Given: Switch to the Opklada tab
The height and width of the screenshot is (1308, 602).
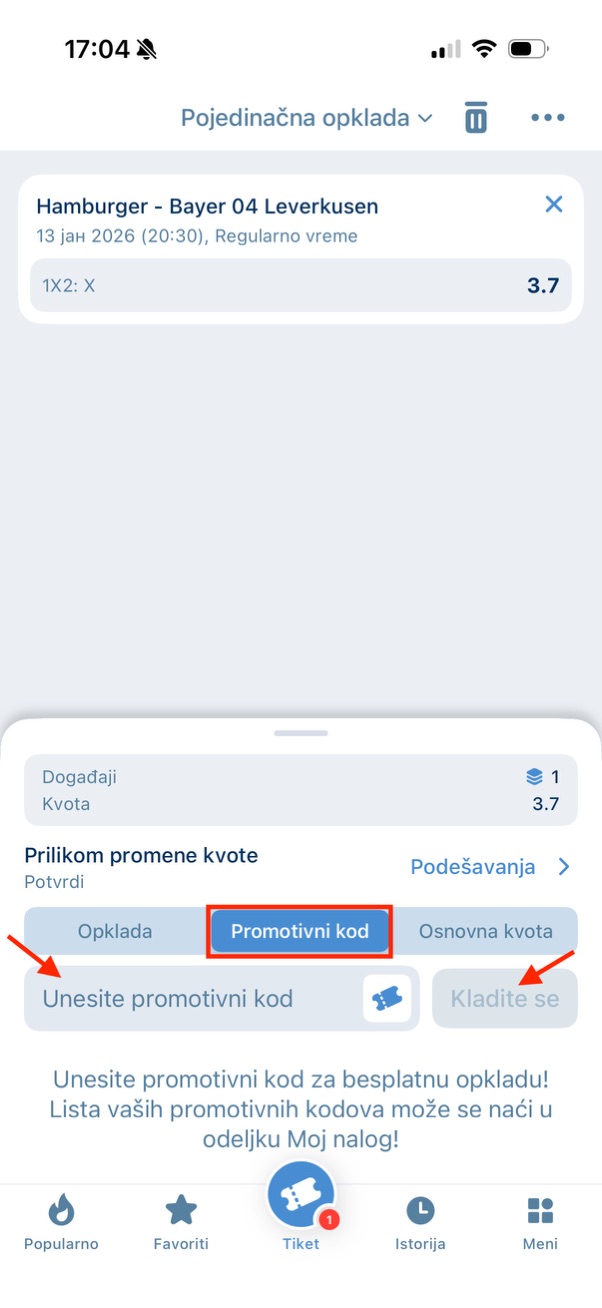Looking at the screenshot, I should point(115,931).
